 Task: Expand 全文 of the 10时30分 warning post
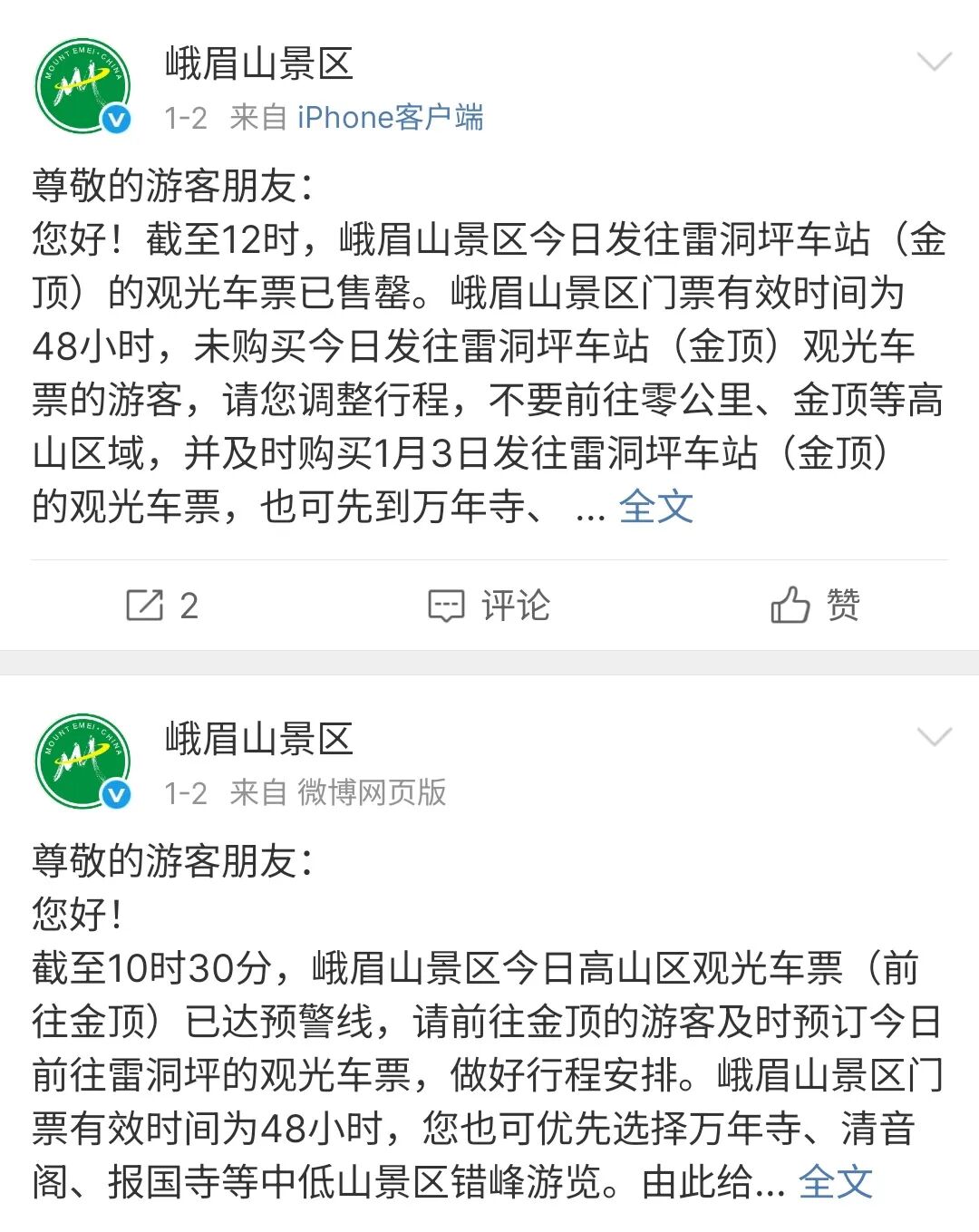(835, 1182)
